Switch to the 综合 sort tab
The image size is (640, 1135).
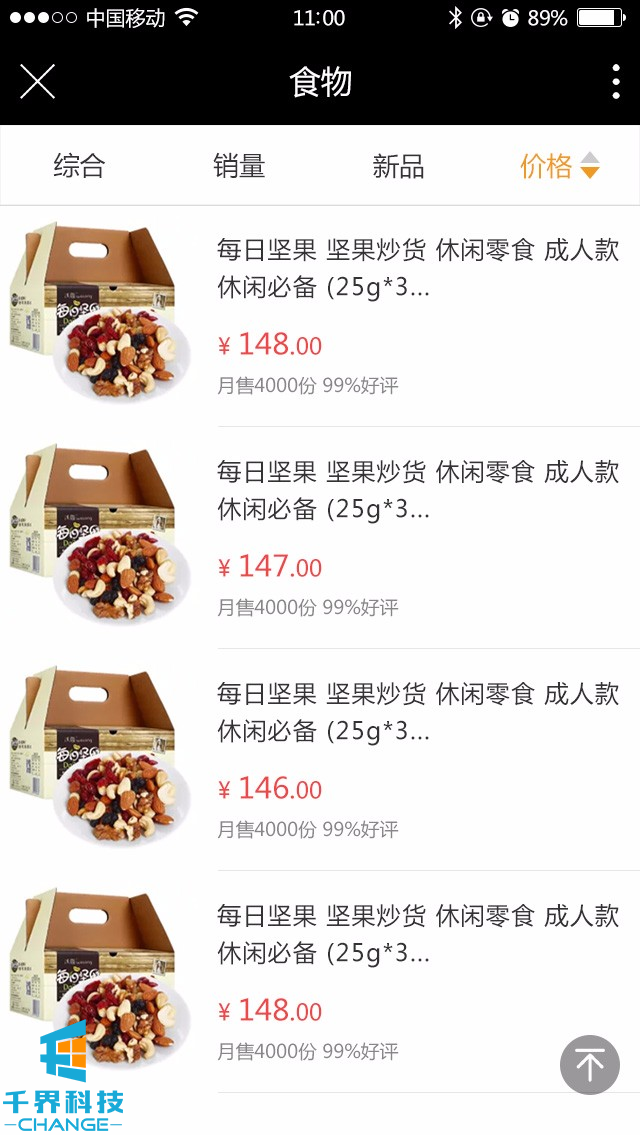tap(79, 166)
